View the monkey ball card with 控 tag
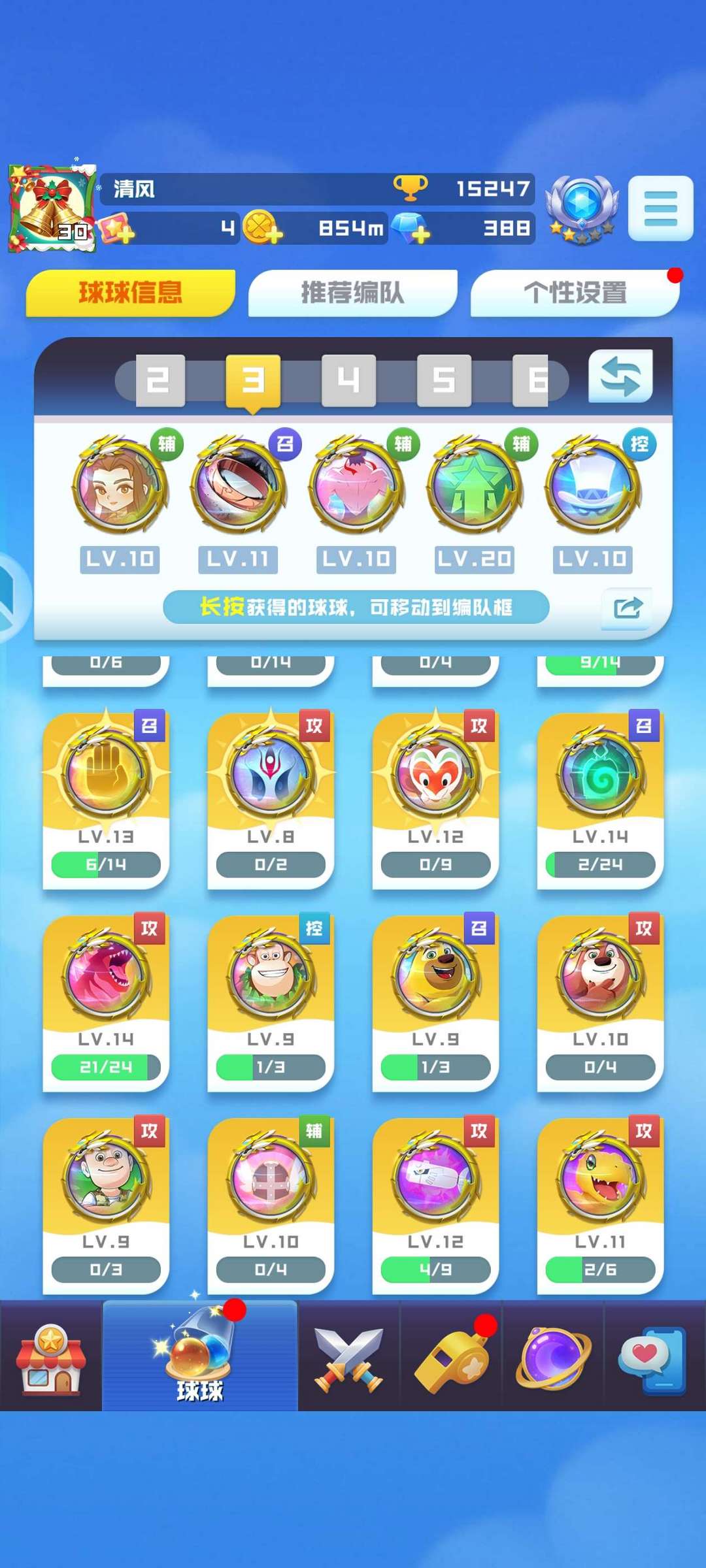 click(271, 1003)
